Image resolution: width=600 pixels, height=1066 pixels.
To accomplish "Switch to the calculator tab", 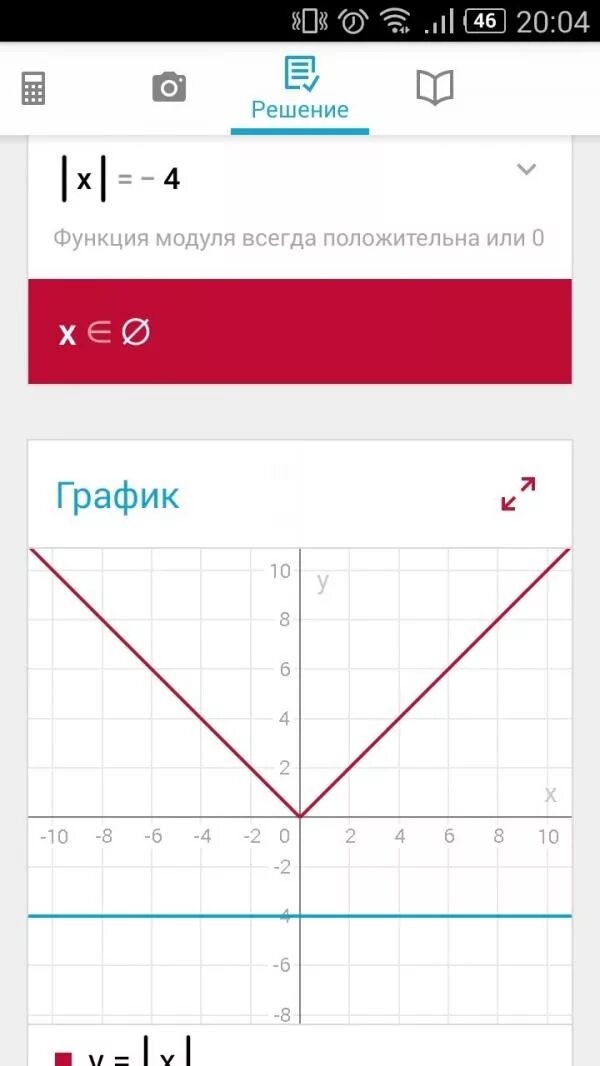I will 33,89.
